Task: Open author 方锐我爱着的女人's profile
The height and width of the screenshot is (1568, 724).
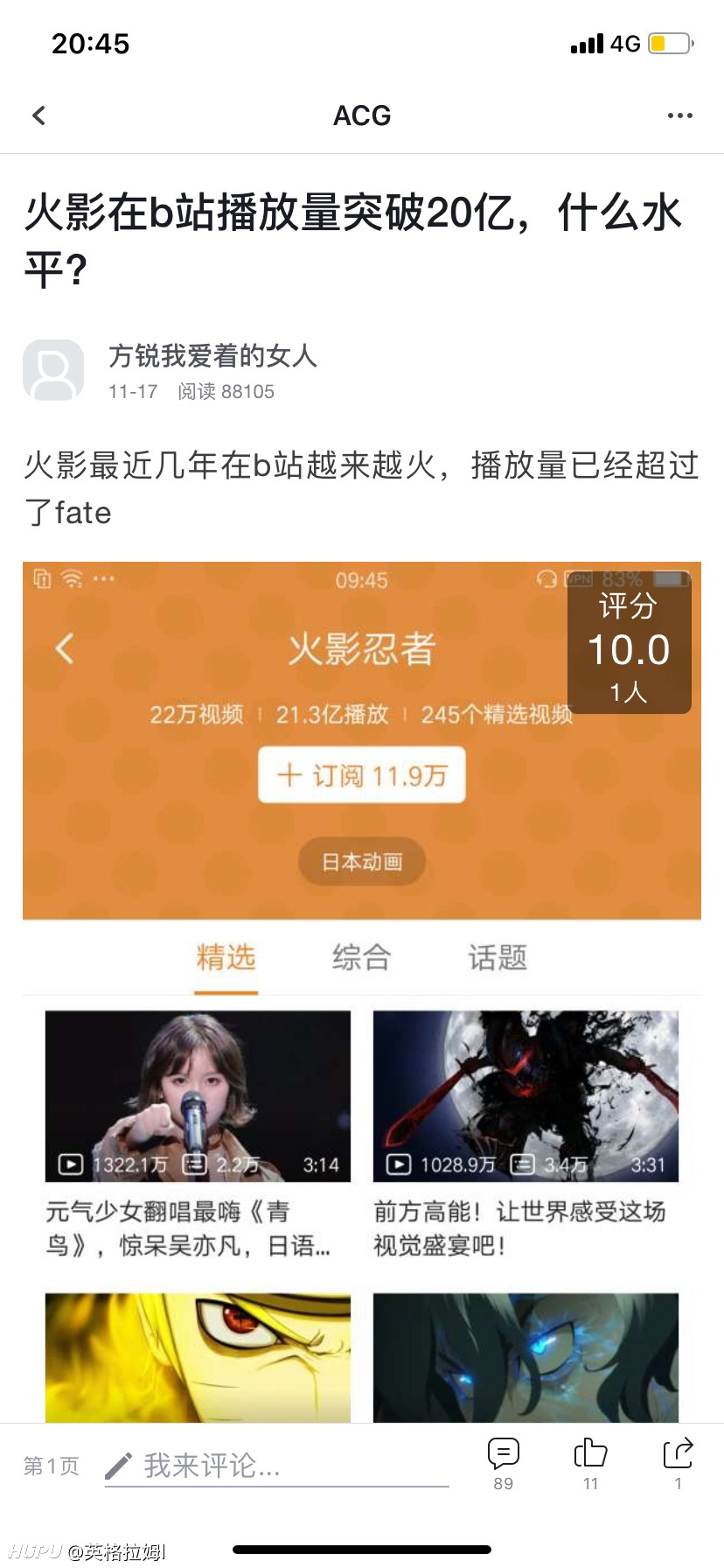Action: pos(212,356)
